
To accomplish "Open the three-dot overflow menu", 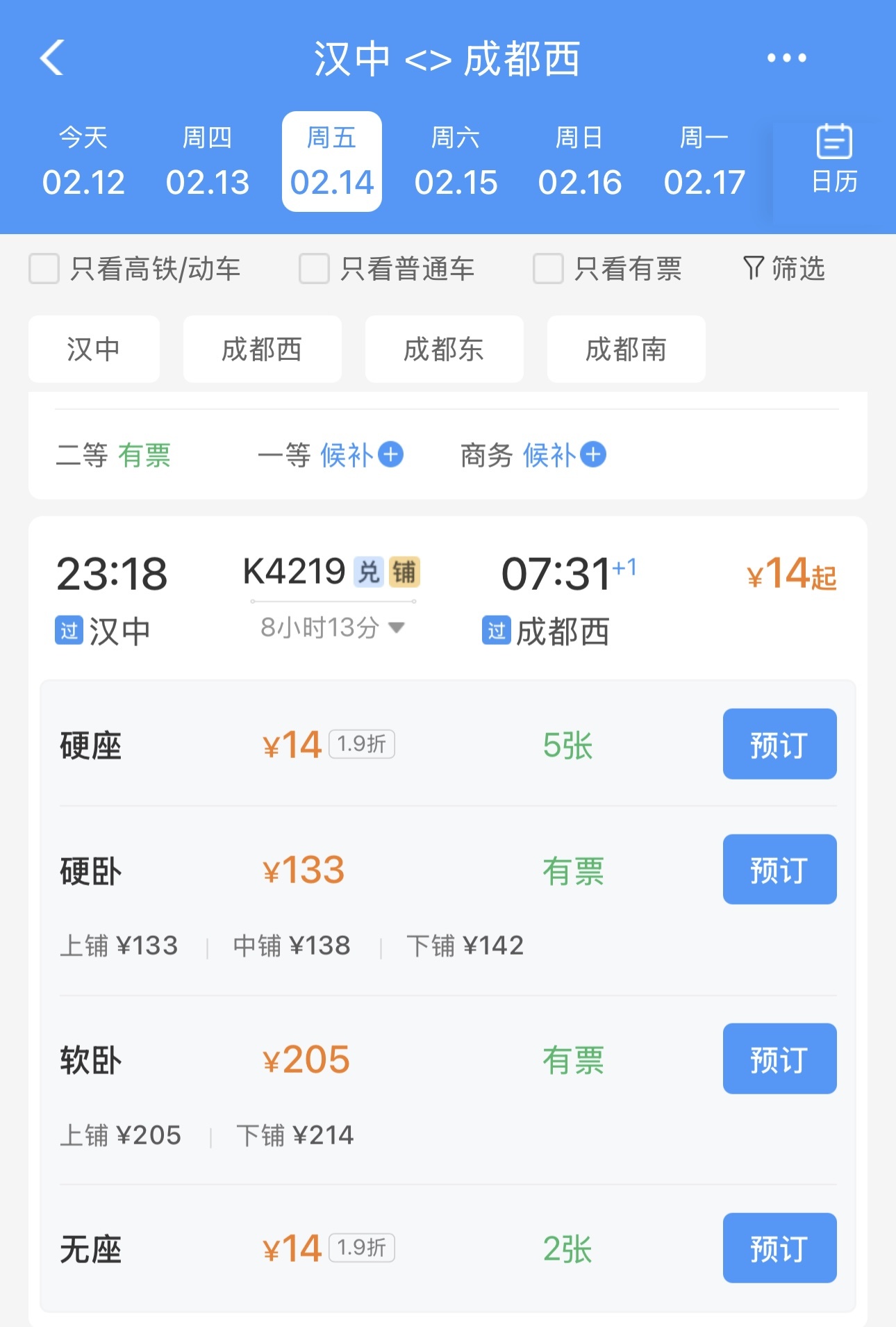I will 786,58.
